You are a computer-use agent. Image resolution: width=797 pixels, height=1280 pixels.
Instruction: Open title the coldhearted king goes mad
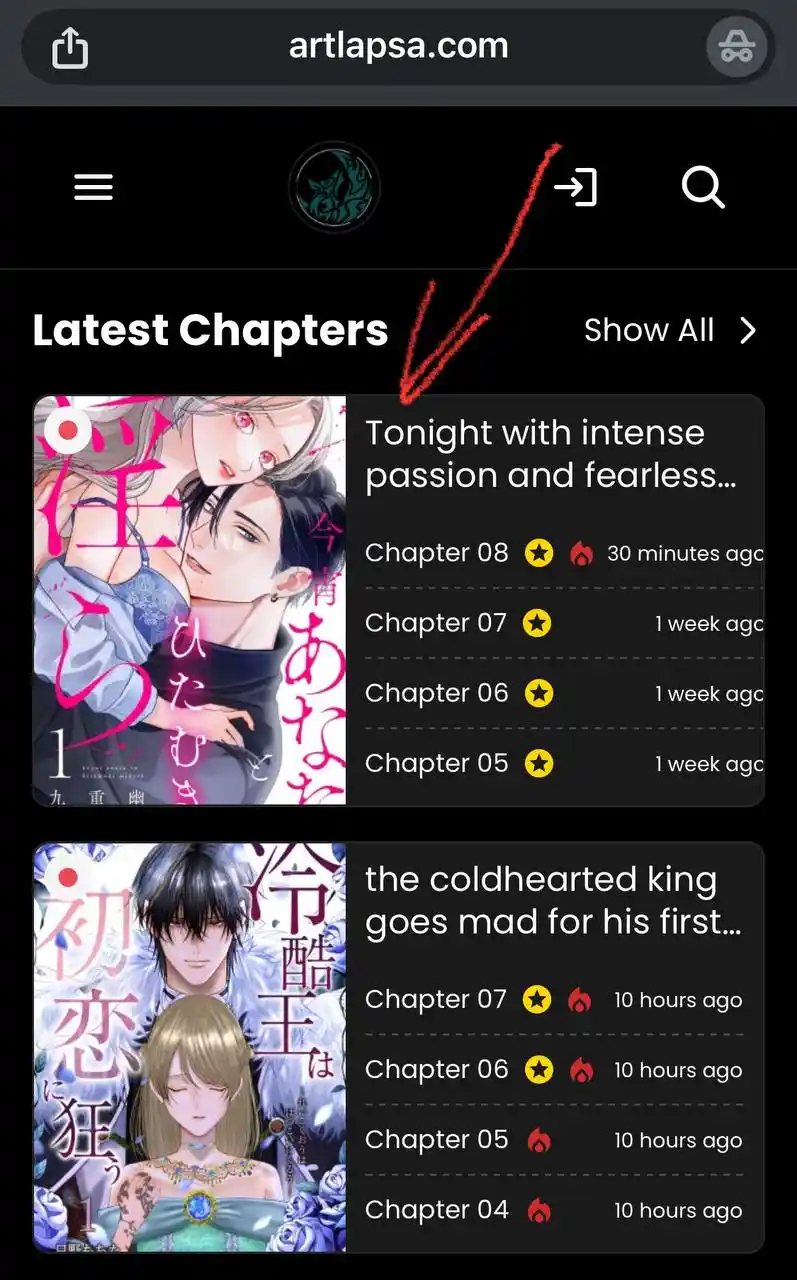(553, 900)
